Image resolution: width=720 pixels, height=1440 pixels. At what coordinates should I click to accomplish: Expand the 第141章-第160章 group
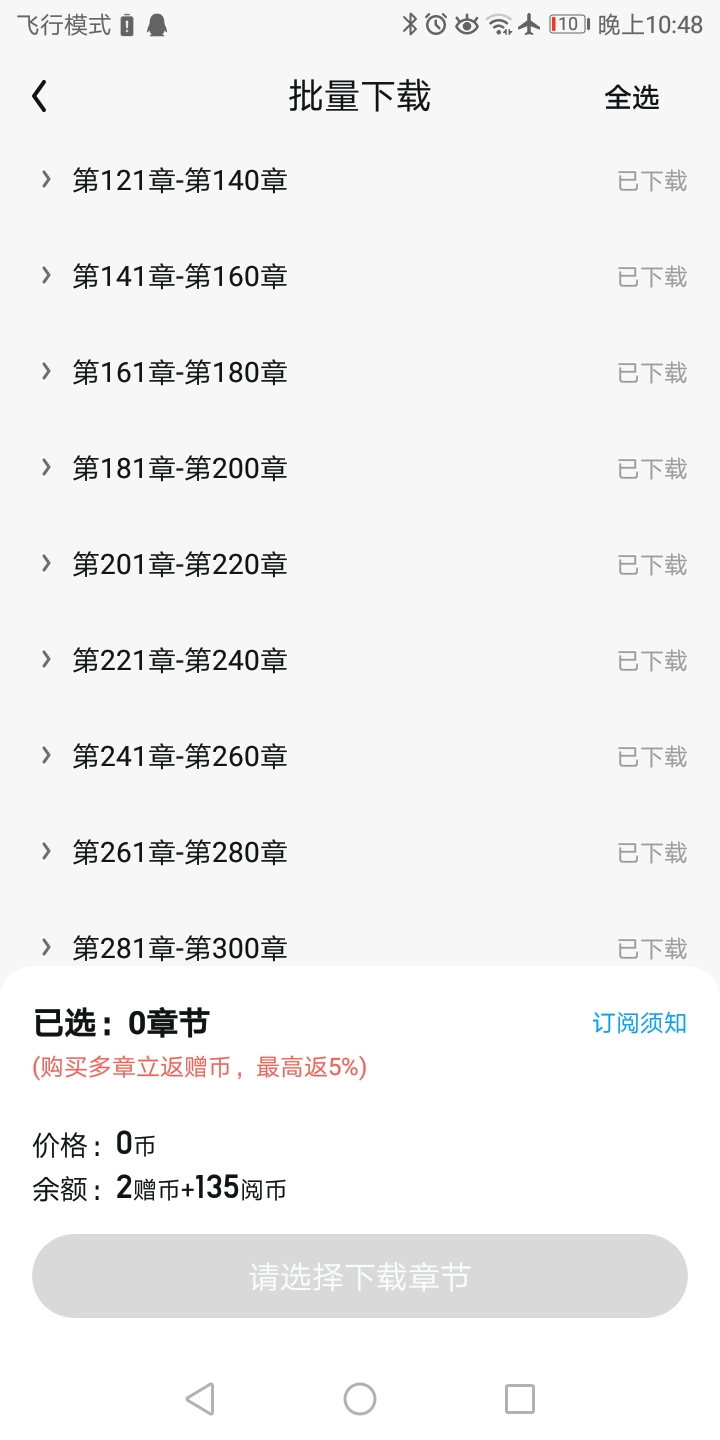46,276
